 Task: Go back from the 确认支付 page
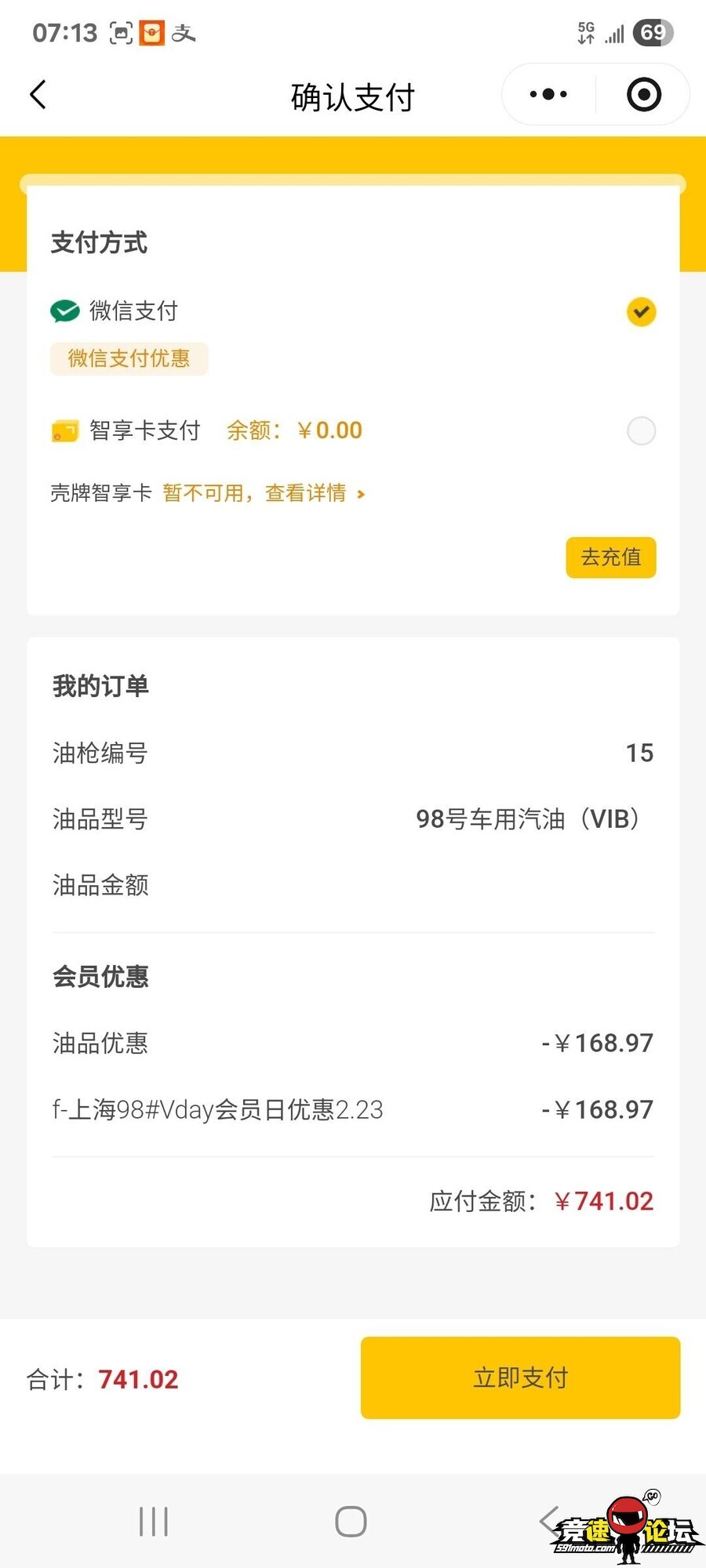point(38,95)
